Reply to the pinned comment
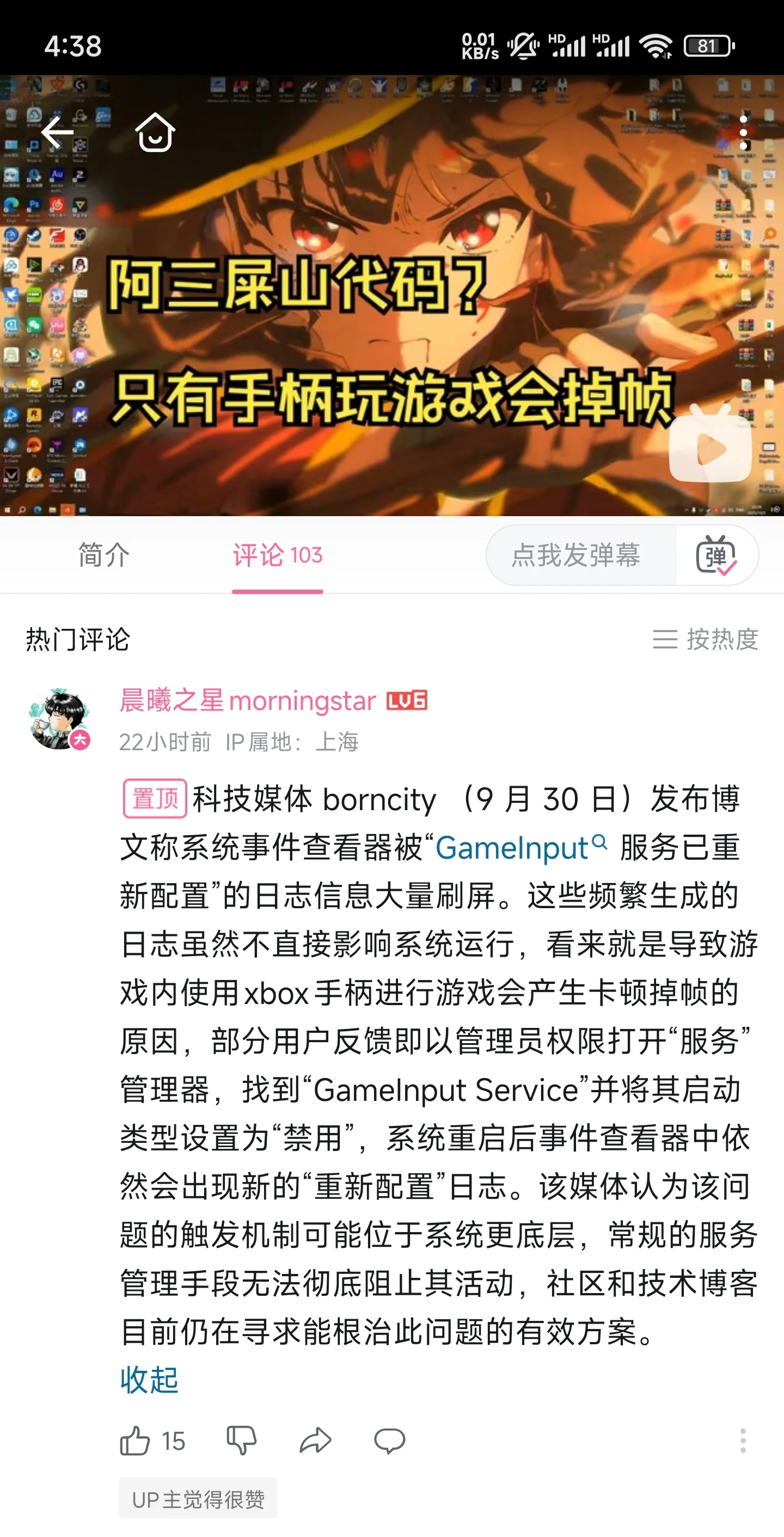 click(389, 1441)
